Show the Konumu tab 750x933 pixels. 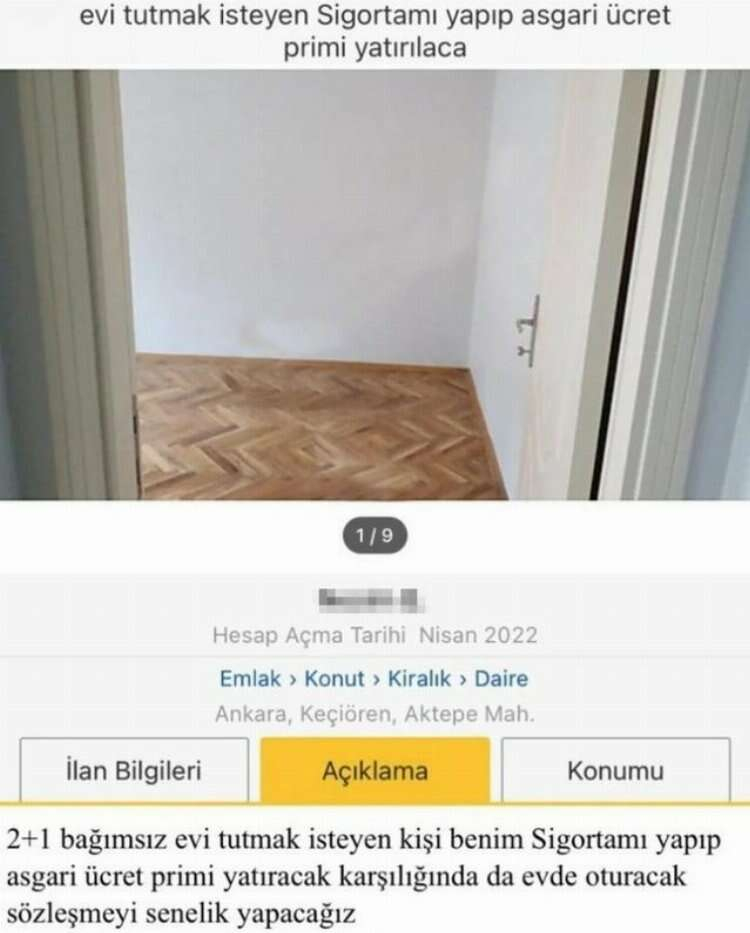[615, 771]
